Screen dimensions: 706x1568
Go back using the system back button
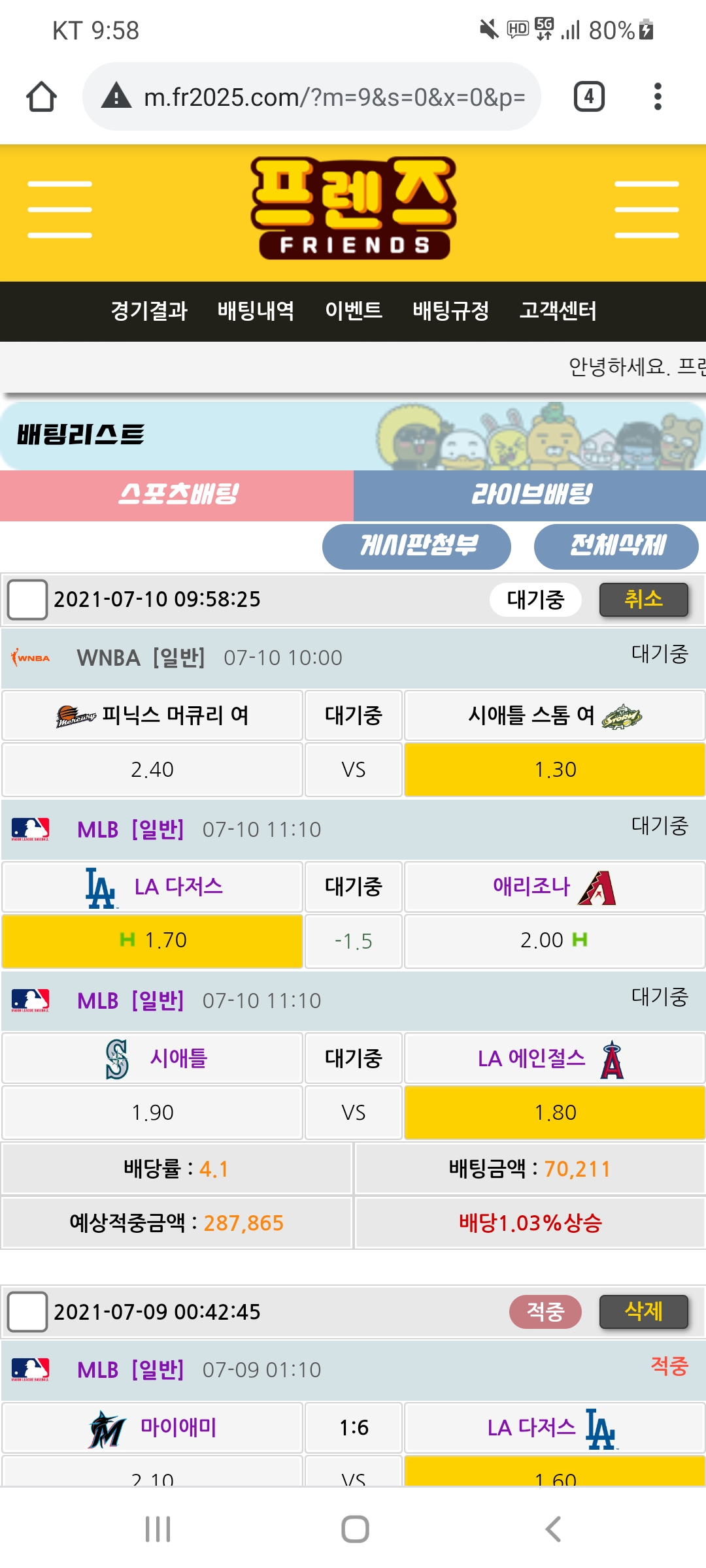point(553,1529)
